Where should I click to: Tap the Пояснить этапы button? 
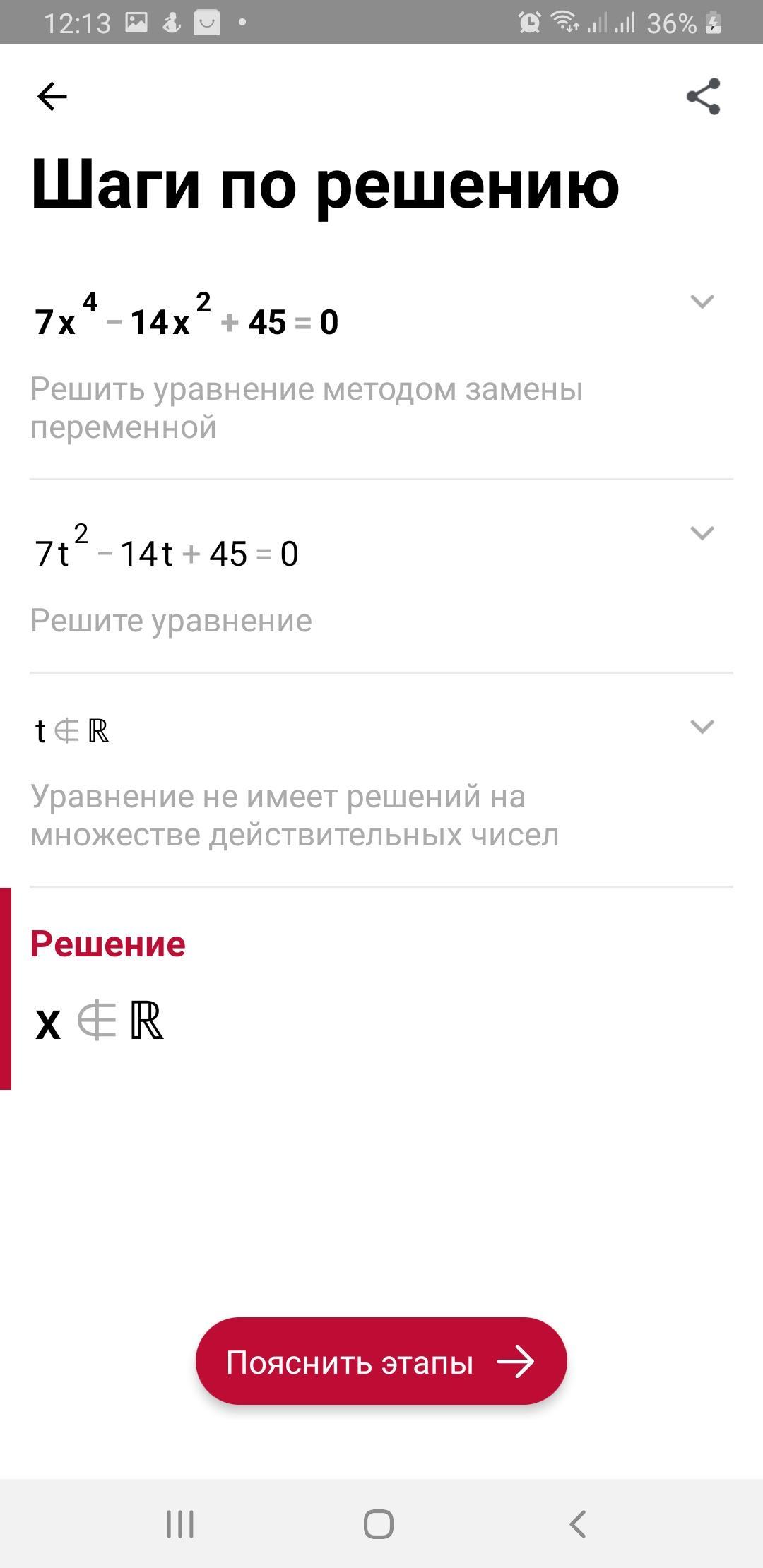coord(381,1361)
